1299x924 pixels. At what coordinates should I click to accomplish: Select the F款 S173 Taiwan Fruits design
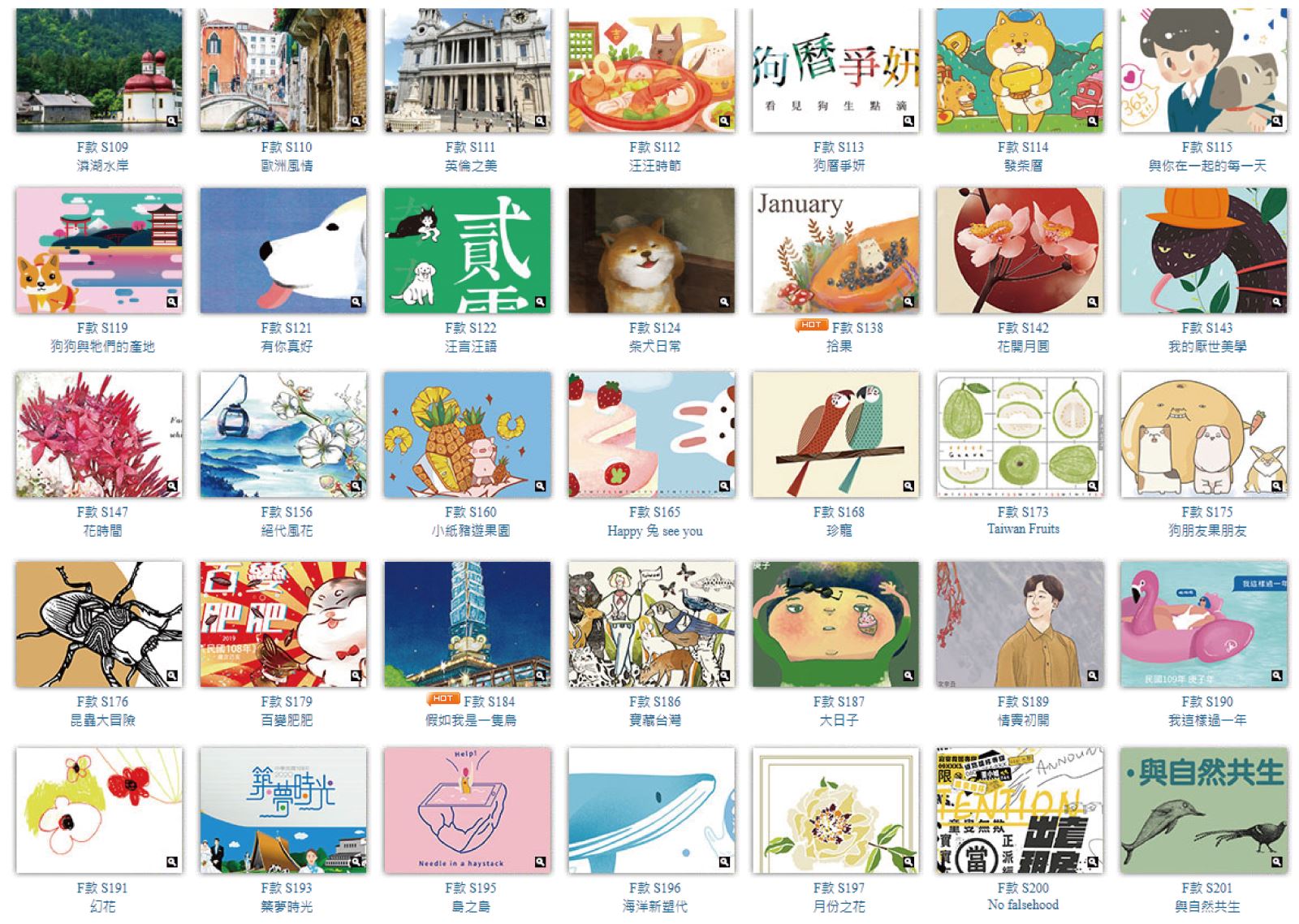click(x=1020, y=434)
